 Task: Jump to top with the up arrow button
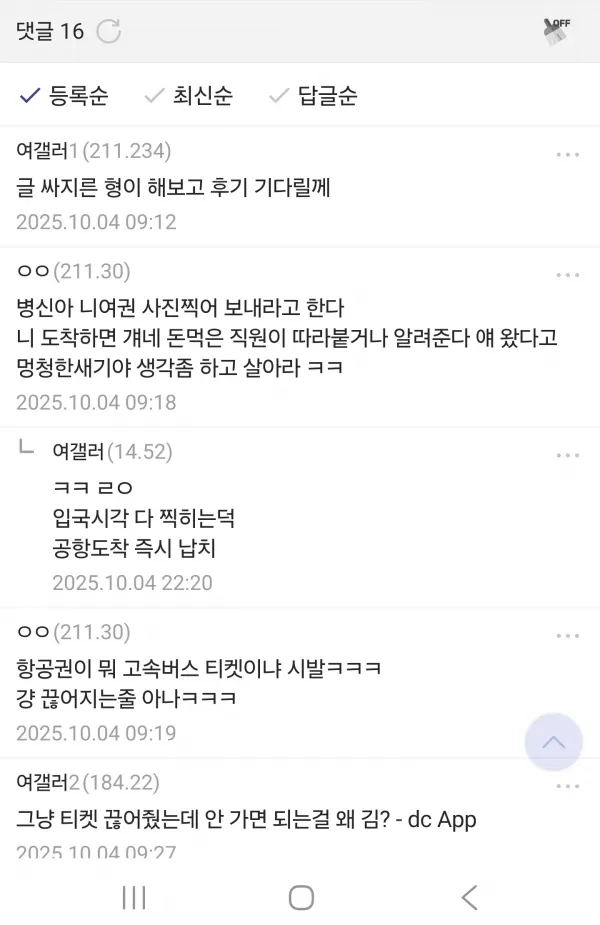tap(553, 742)
